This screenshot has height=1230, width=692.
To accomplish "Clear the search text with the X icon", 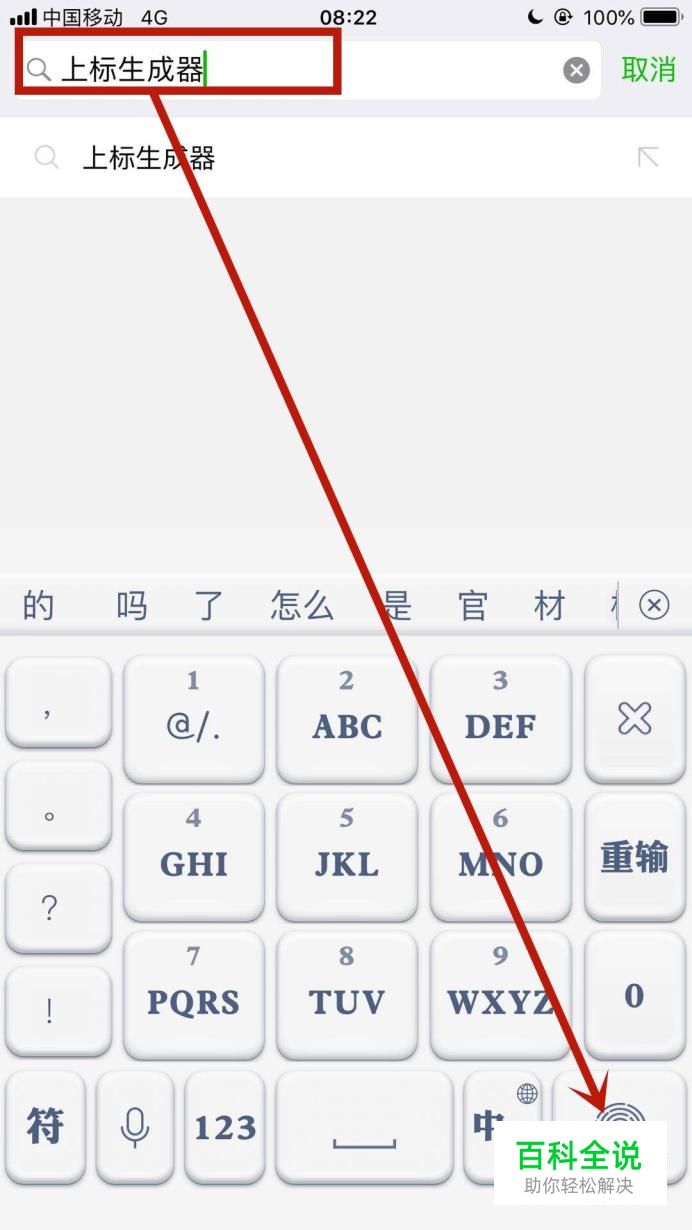I will pyautogui.click(x=576, y=70).
